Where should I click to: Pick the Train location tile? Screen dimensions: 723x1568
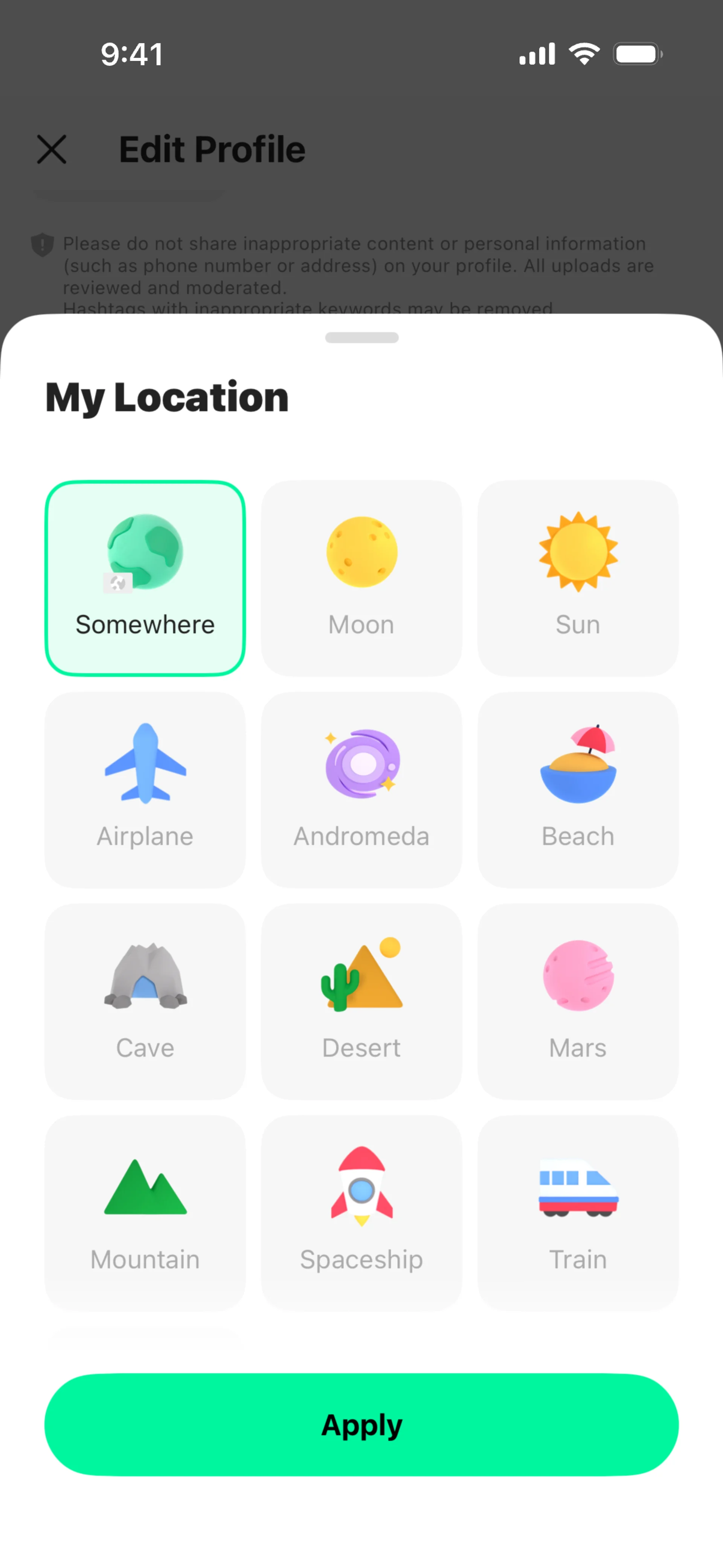(x=578, y=1212)
